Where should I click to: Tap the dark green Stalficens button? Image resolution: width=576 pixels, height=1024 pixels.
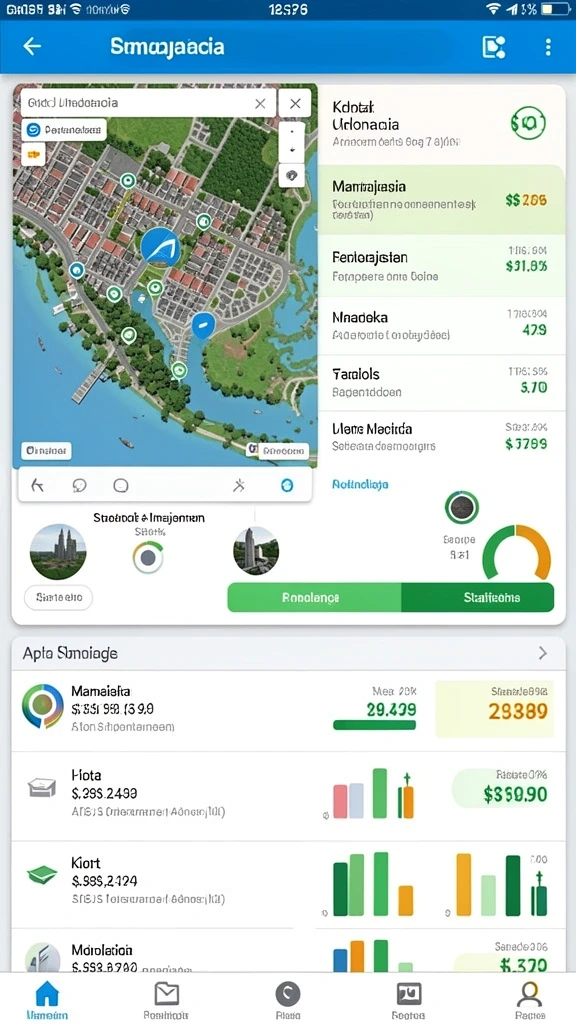[x=477, y=598]
